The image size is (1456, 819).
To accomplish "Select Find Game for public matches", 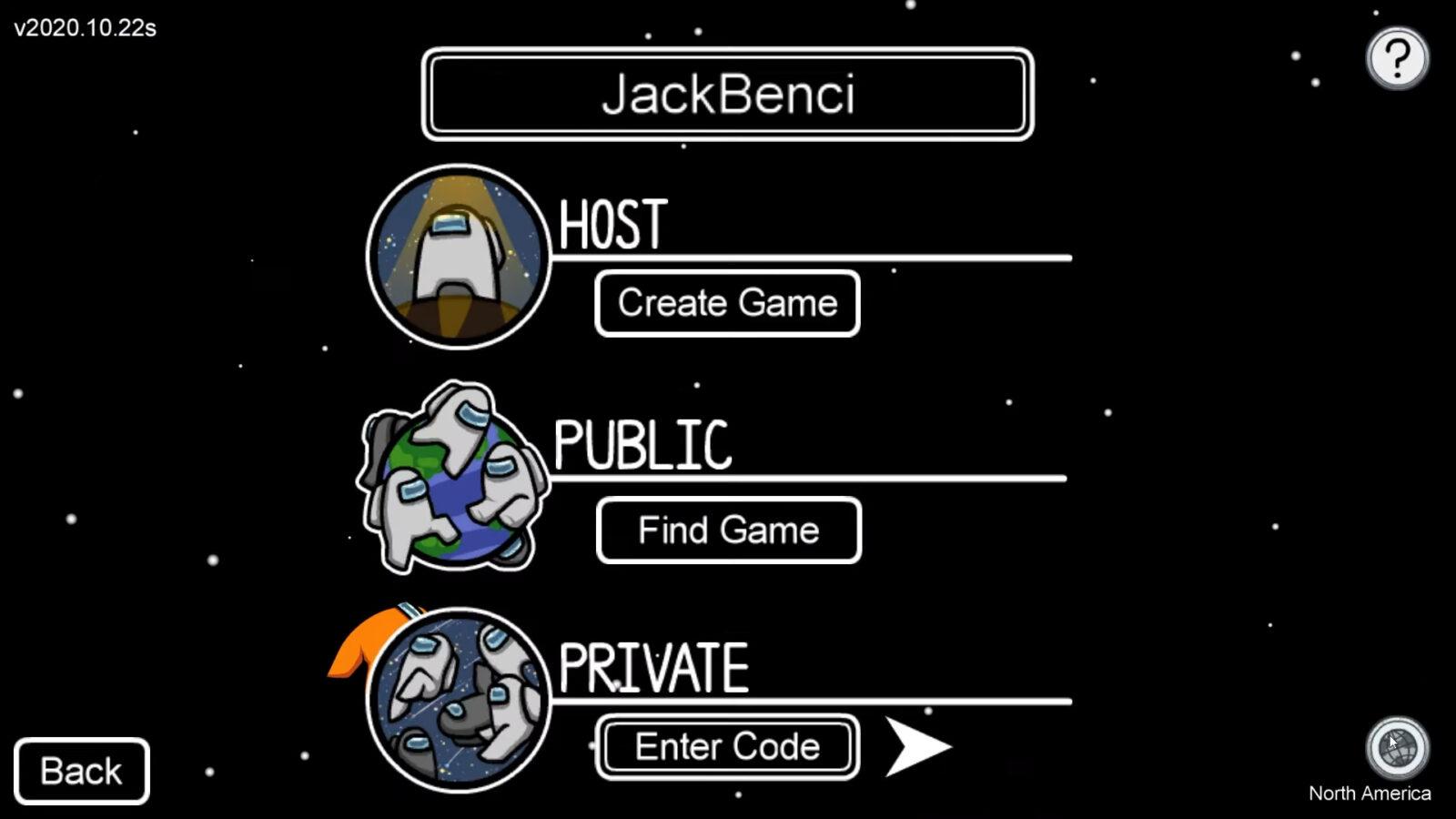I will [x=728, y=530].
